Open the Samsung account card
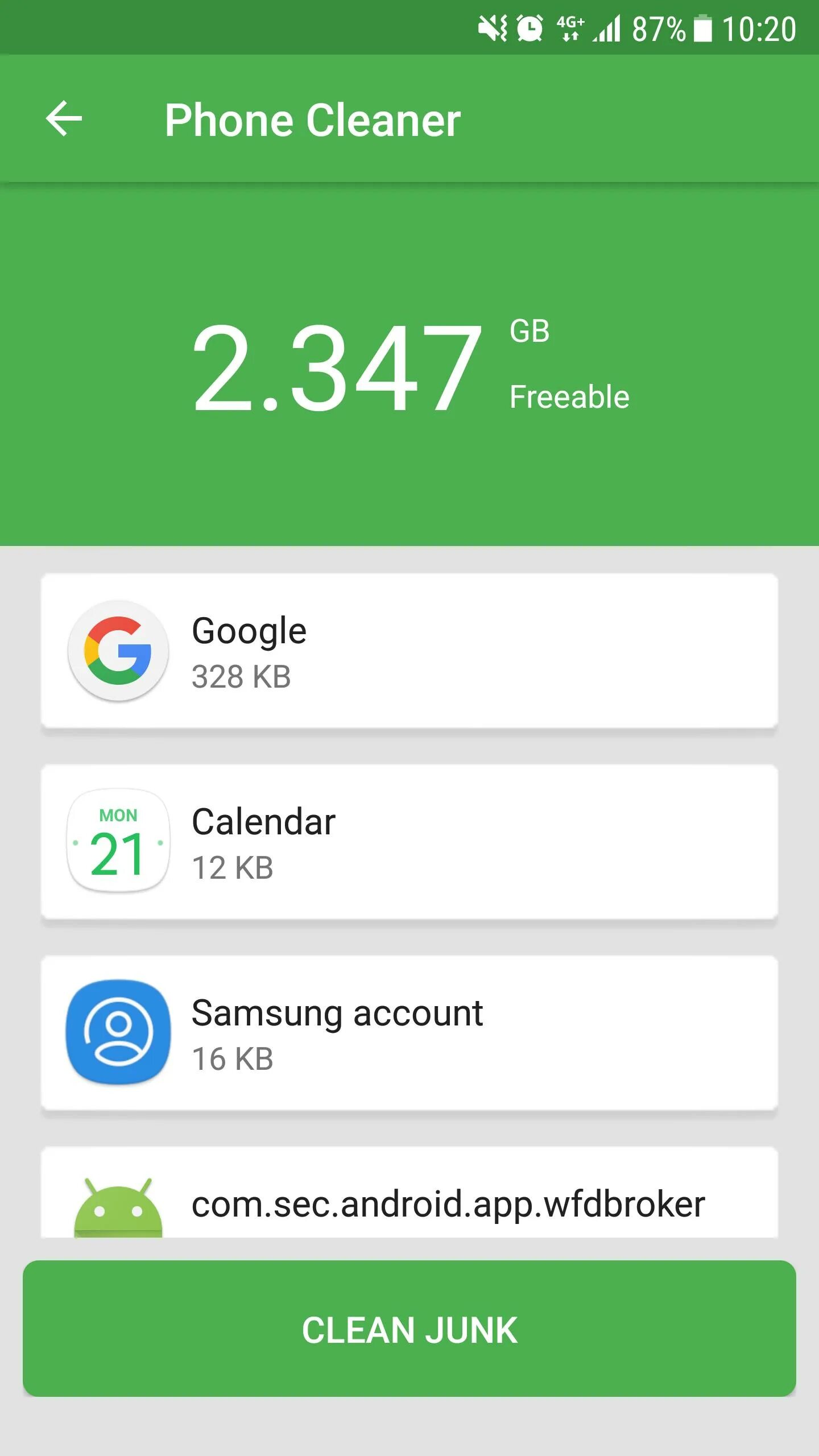This screenshot has width=819, height=1456. click(409, 1033)
